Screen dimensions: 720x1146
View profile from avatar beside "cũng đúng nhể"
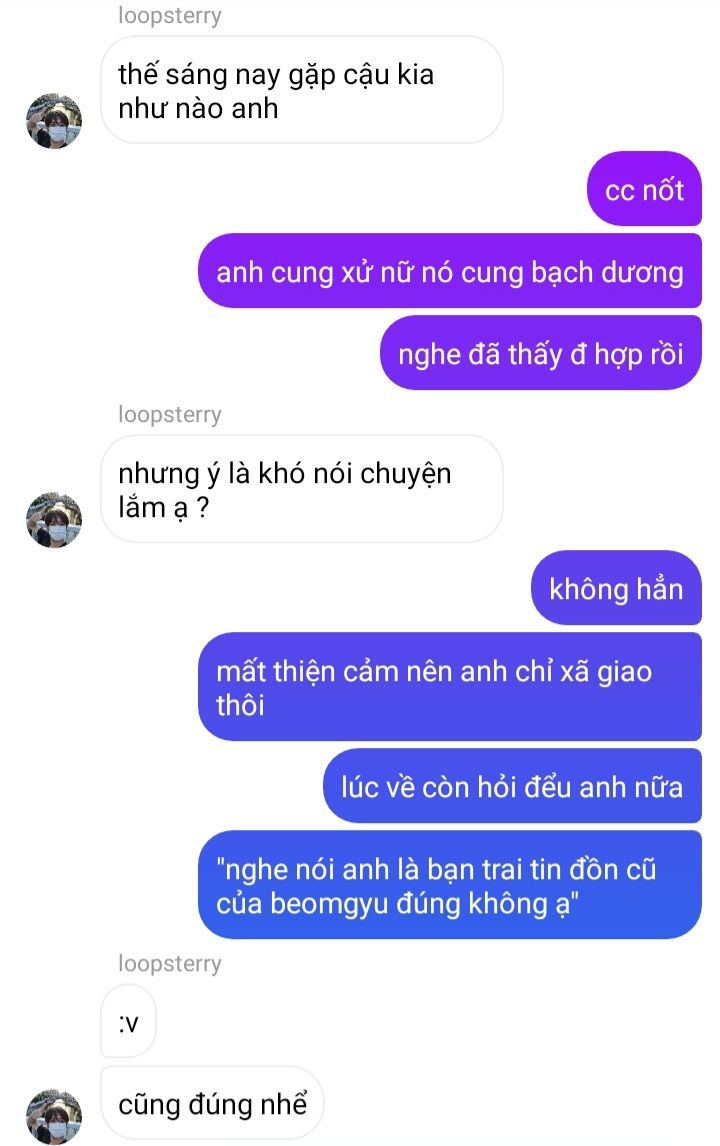[x=54, y=1117]
